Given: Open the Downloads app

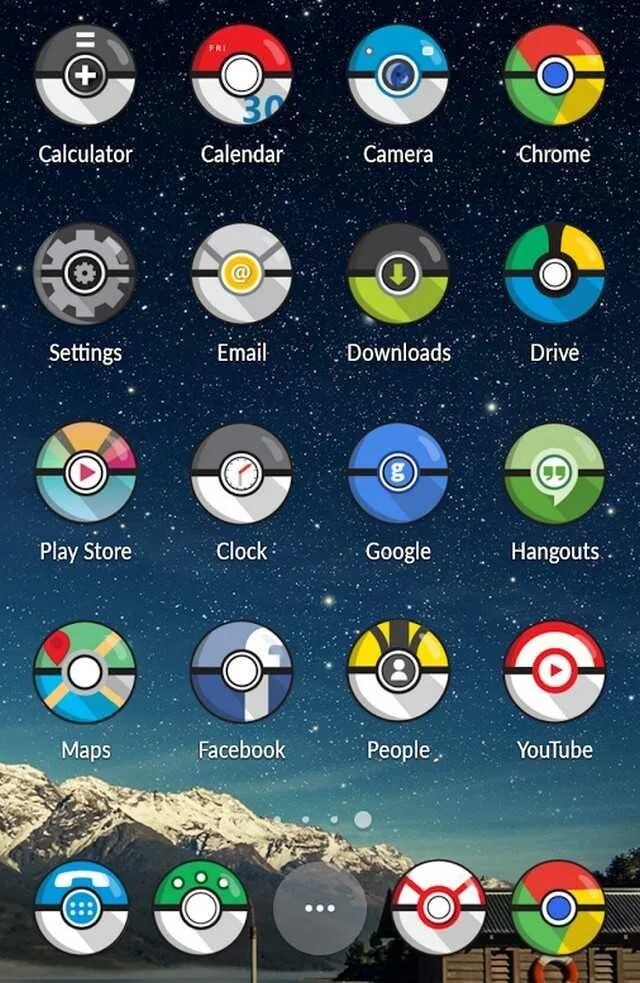Looking at the screenshot, I should [x=398, y=273].
